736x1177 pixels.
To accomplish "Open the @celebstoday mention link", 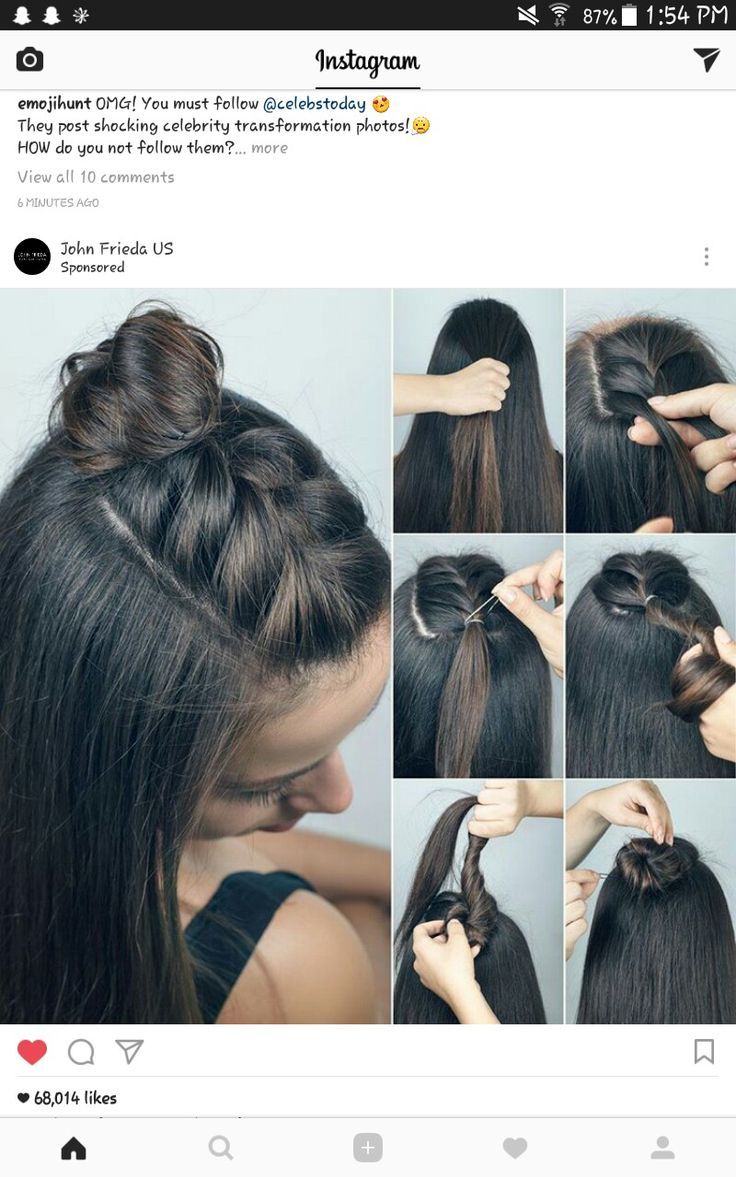I will (314, 104).
